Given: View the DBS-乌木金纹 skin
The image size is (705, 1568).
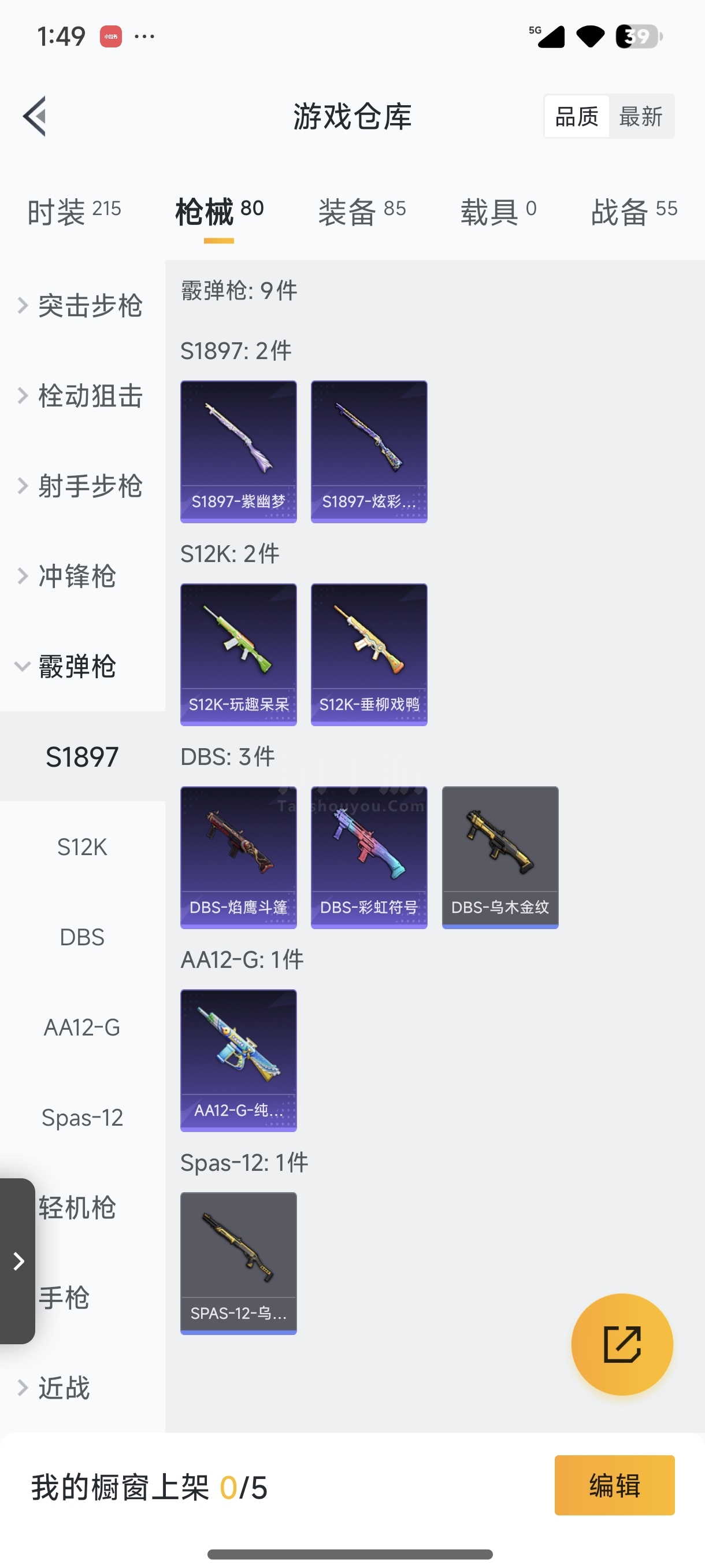Looking at the screenshot, I should tap(500, 857).
